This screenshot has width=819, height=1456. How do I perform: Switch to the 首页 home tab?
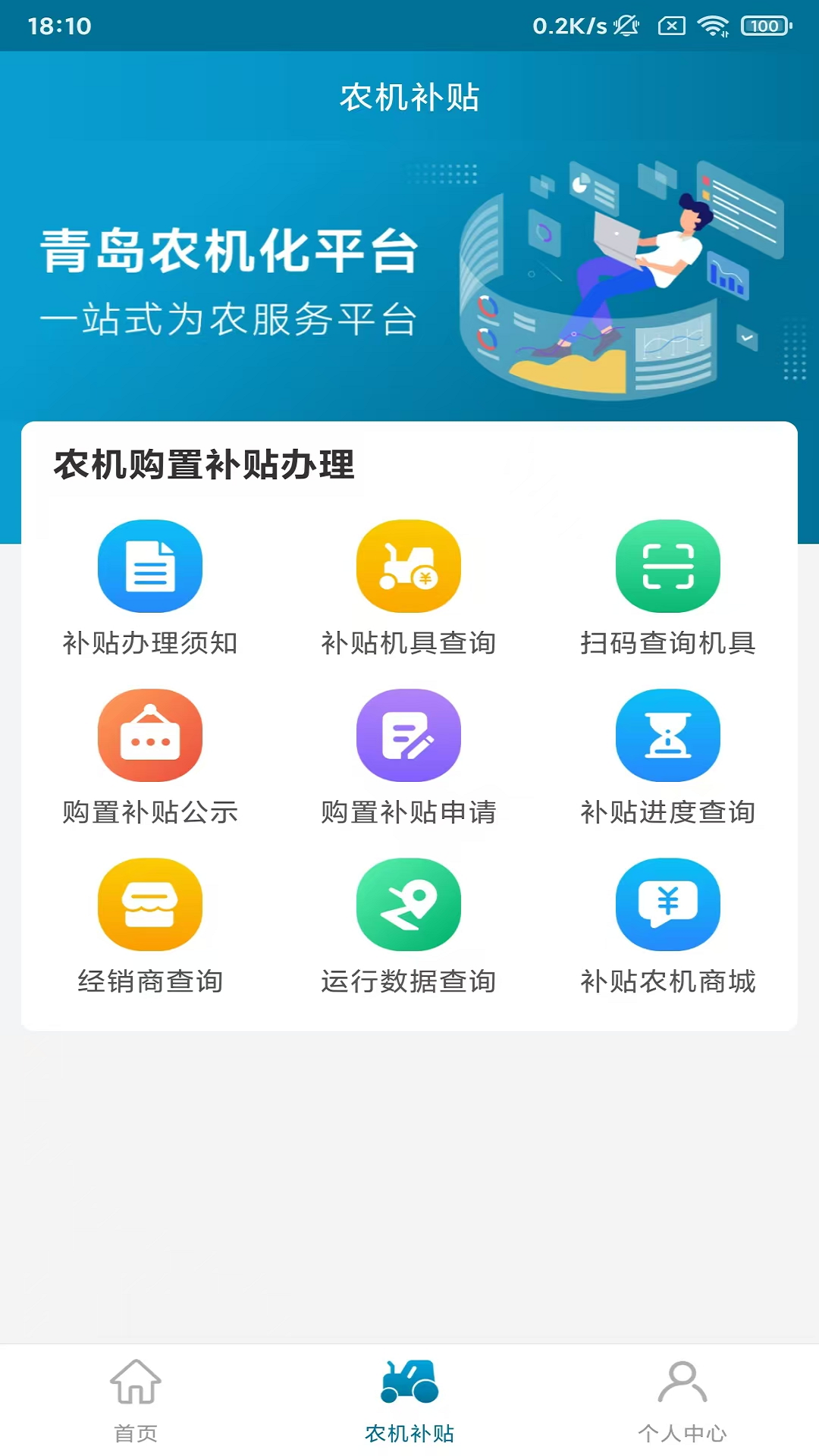136,1401
